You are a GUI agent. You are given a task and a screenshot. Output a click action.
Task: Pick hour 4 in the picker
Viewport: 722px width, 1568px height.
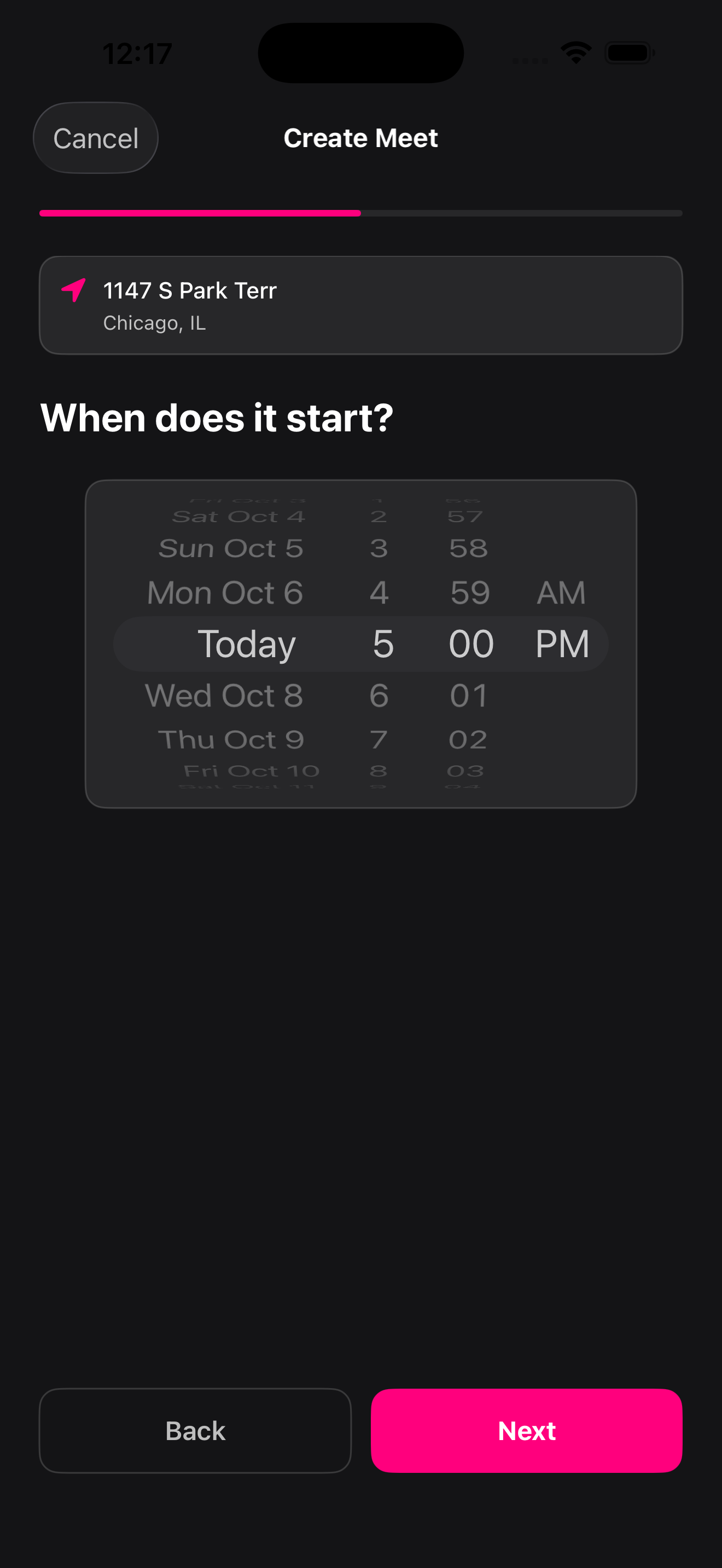click(x=379, y=592)
